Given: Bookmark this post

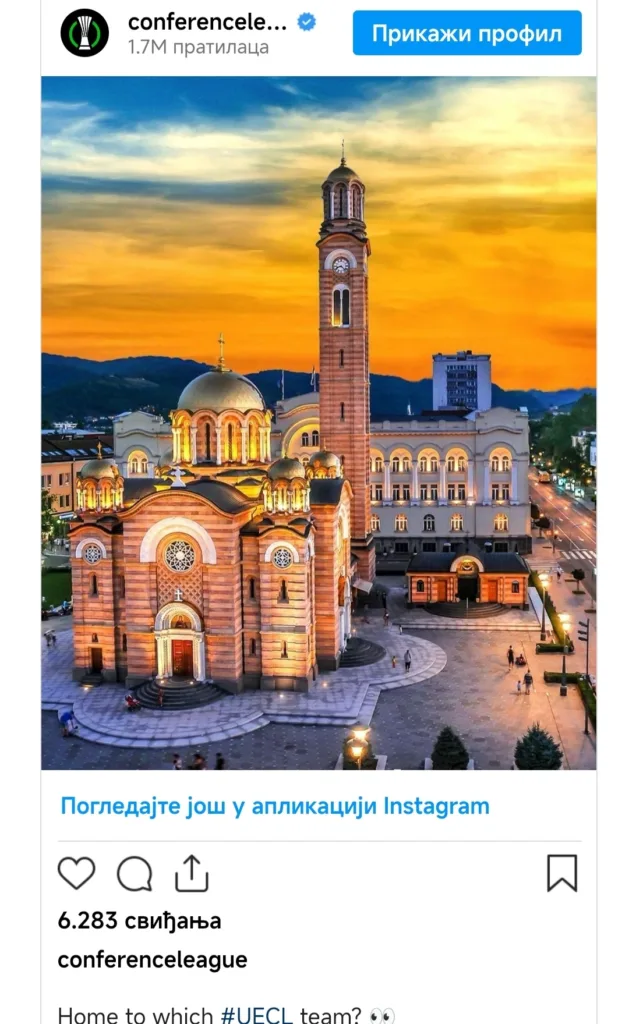Looking at the screenshot, I should click(x=562, y=873).
